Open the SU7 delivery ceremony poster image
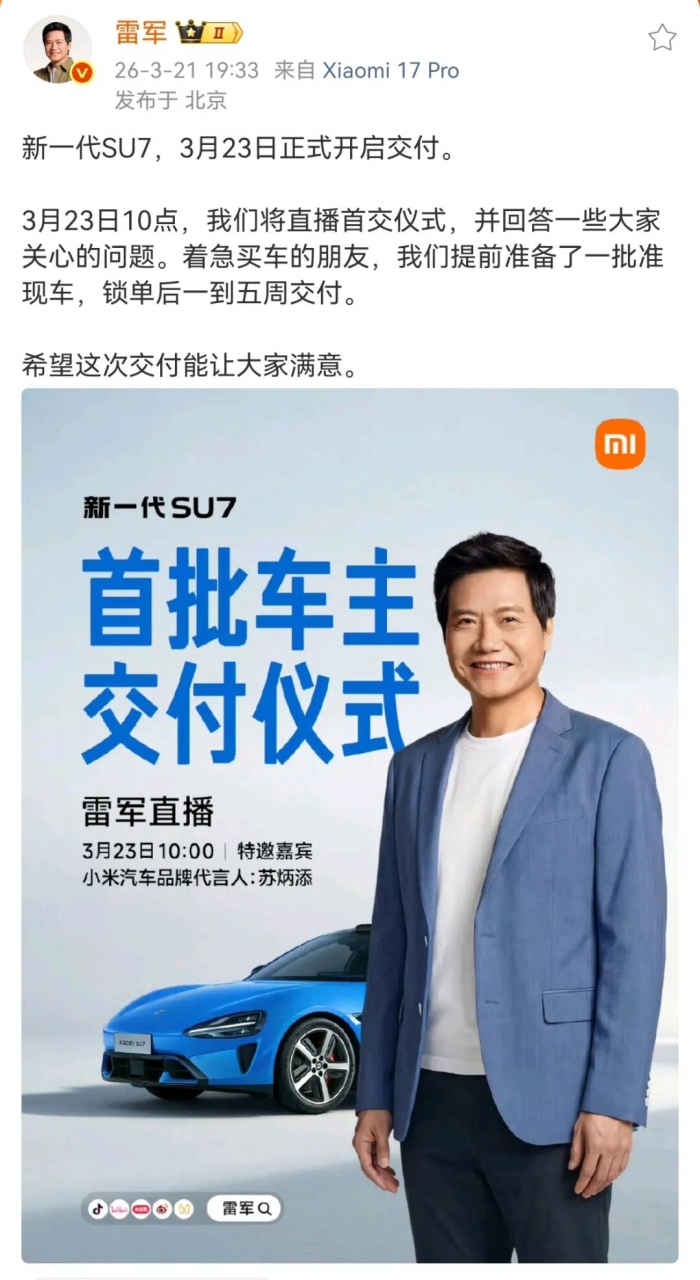Viewport: 700px width, 1280px height. click(x=350, y=825)
